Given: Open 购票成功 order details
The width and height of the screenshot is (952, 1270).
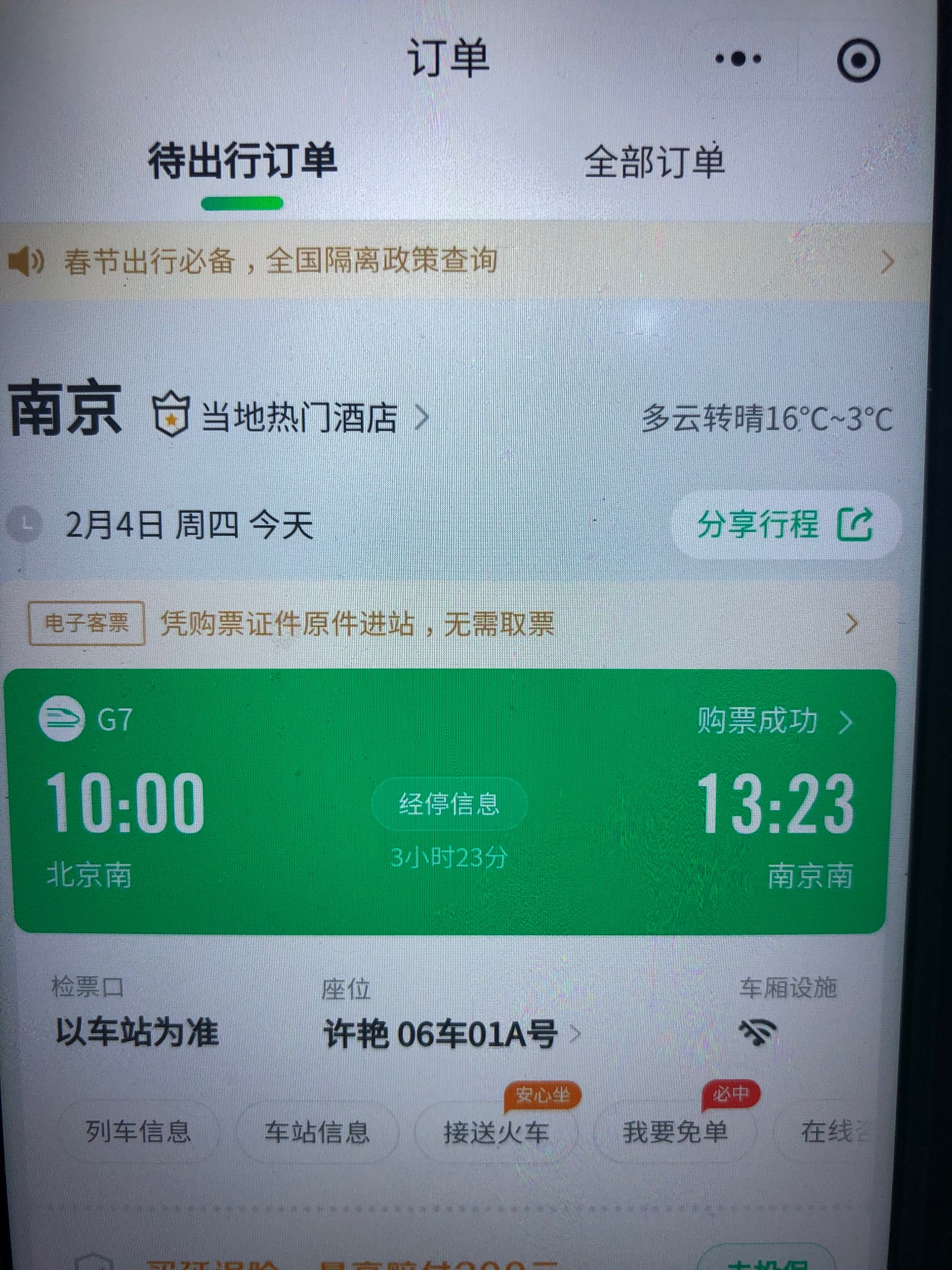Looking at the screenshot, I should click(x=774, y=721).
